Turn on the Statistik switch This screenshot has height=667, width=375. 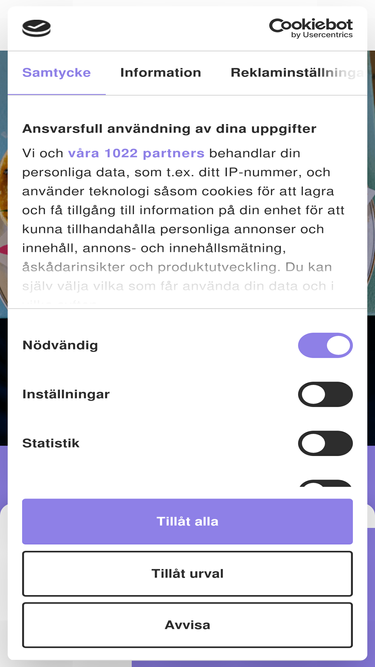click(325, 443)
